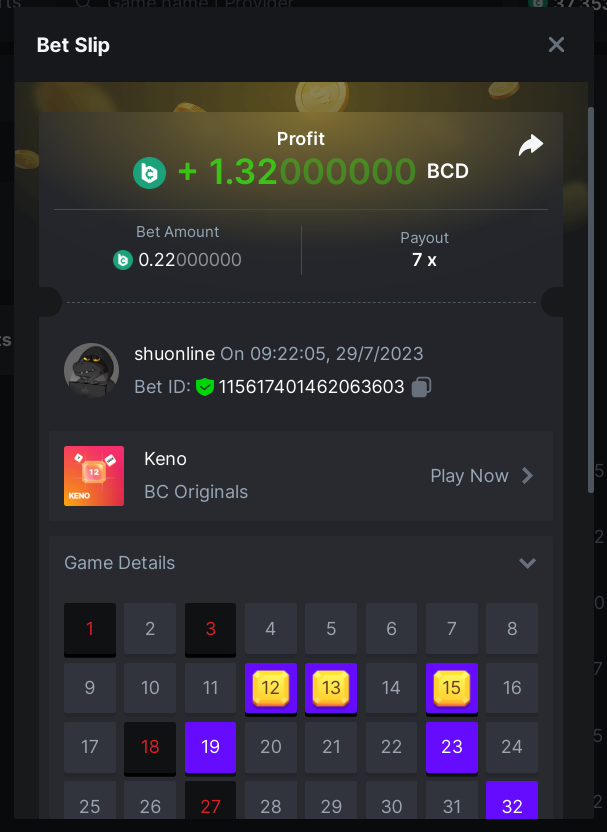
Task: Tap Play Now for Keno
Action: (x=482, y=476)
